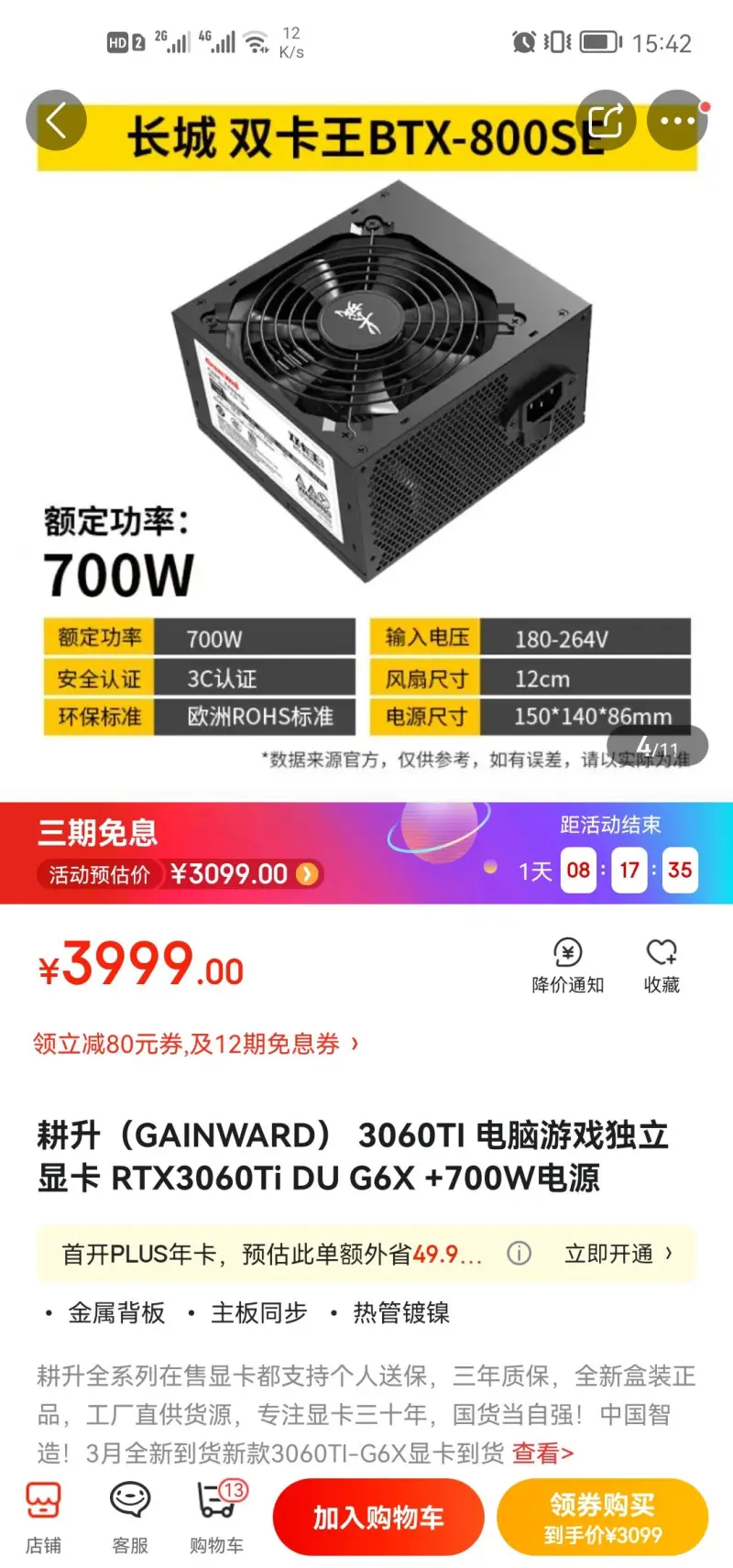Add product to 收藏 favorites
This screenshot has width=733, height=1568.
(x=662, y=966)
